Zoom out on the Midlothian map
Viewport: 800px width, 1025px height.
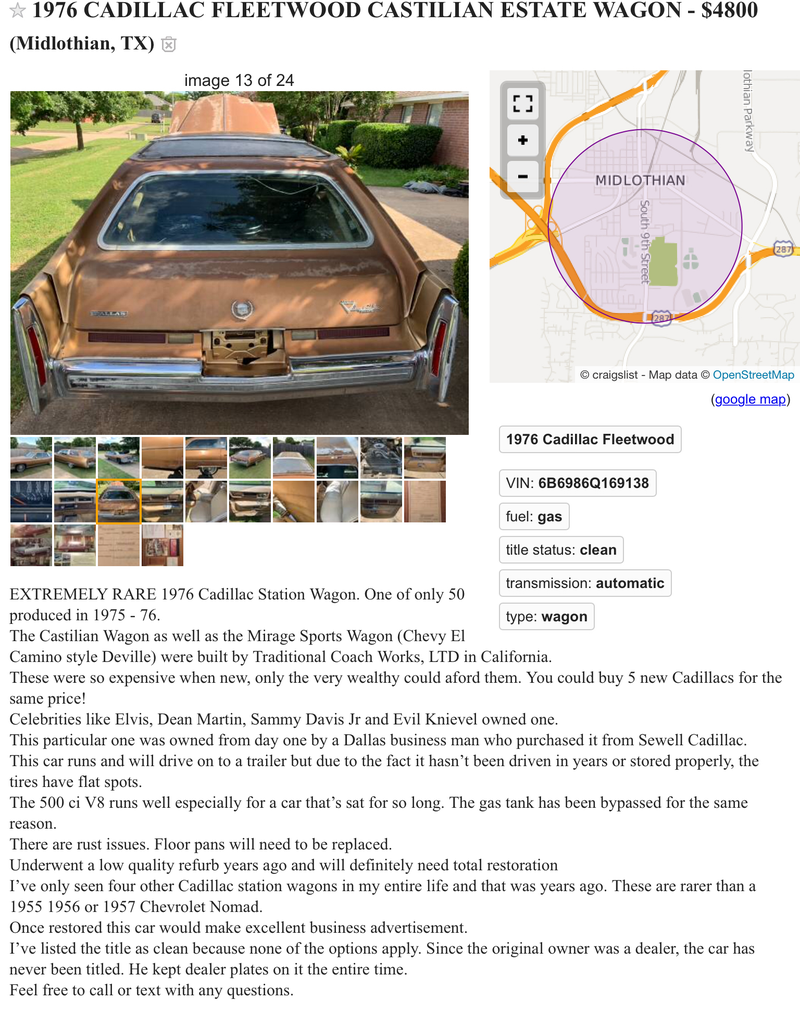tap(522, 177)
